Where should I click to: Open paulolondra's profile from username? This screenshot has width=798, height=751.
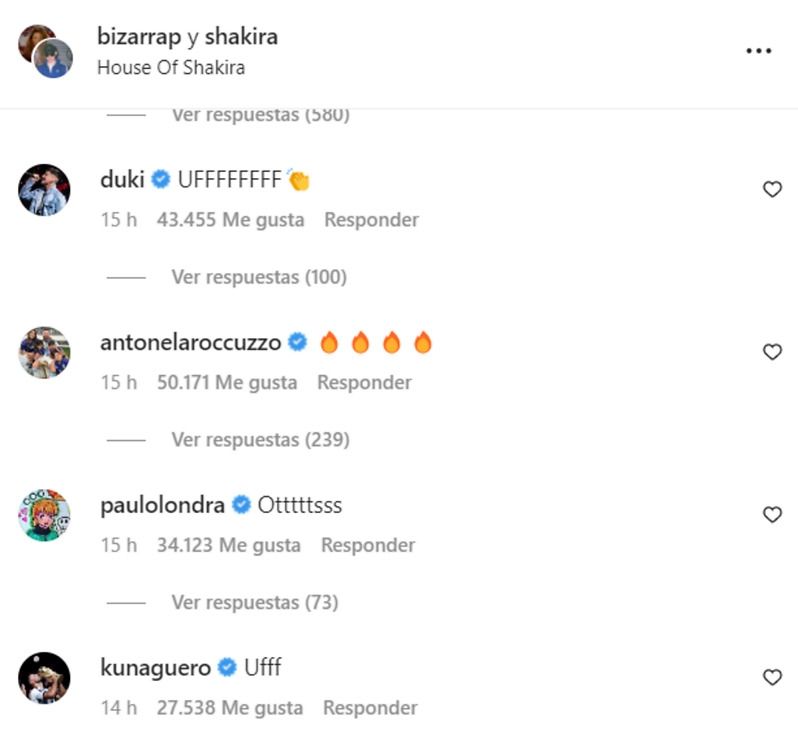click(162, 506)
